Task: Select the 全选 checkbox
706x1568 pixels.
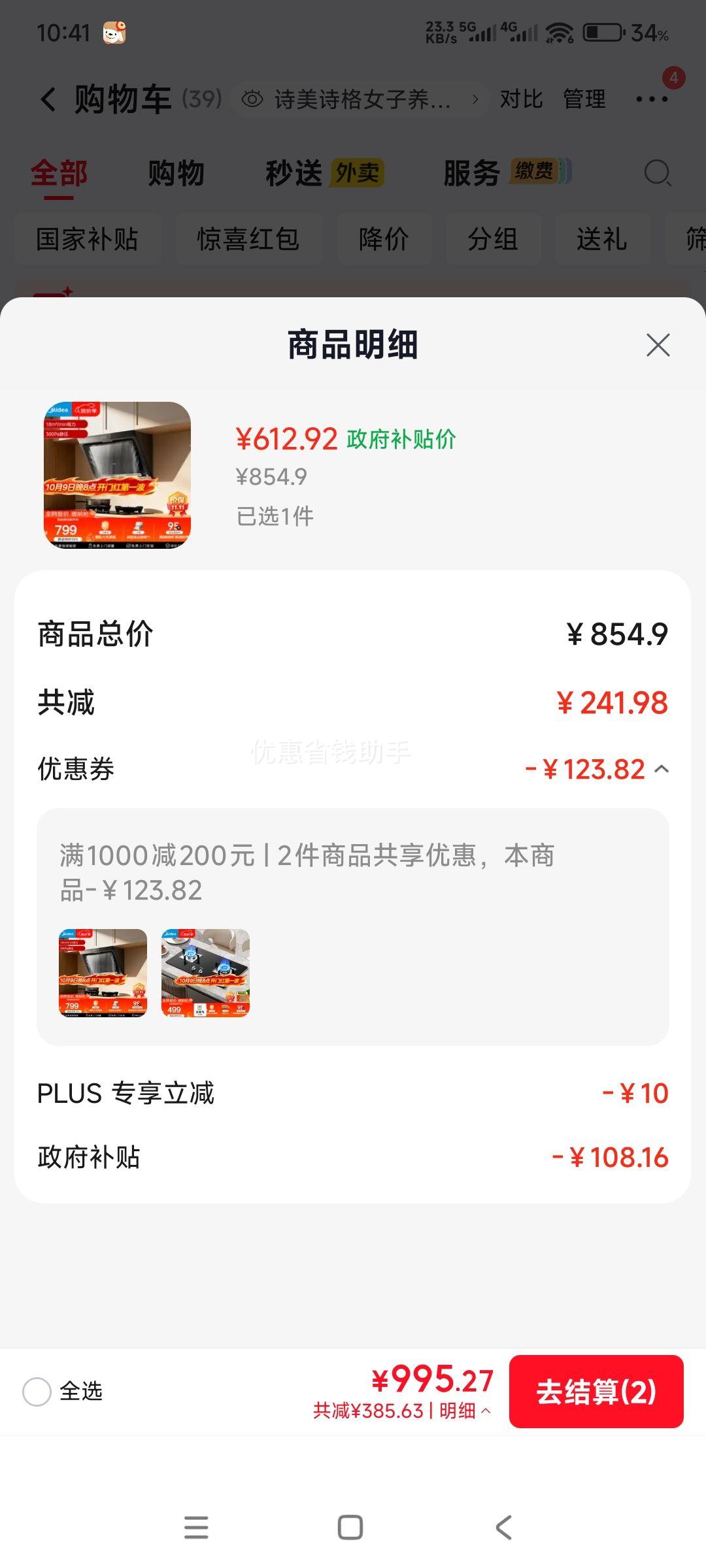Action: point(37,1391)
